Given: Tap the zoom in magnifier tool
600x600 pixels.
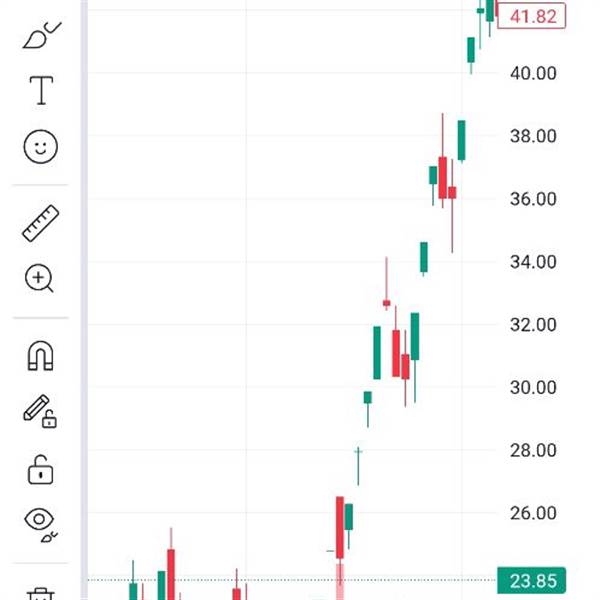Looking at the screenshot, I should pos(39,278).
